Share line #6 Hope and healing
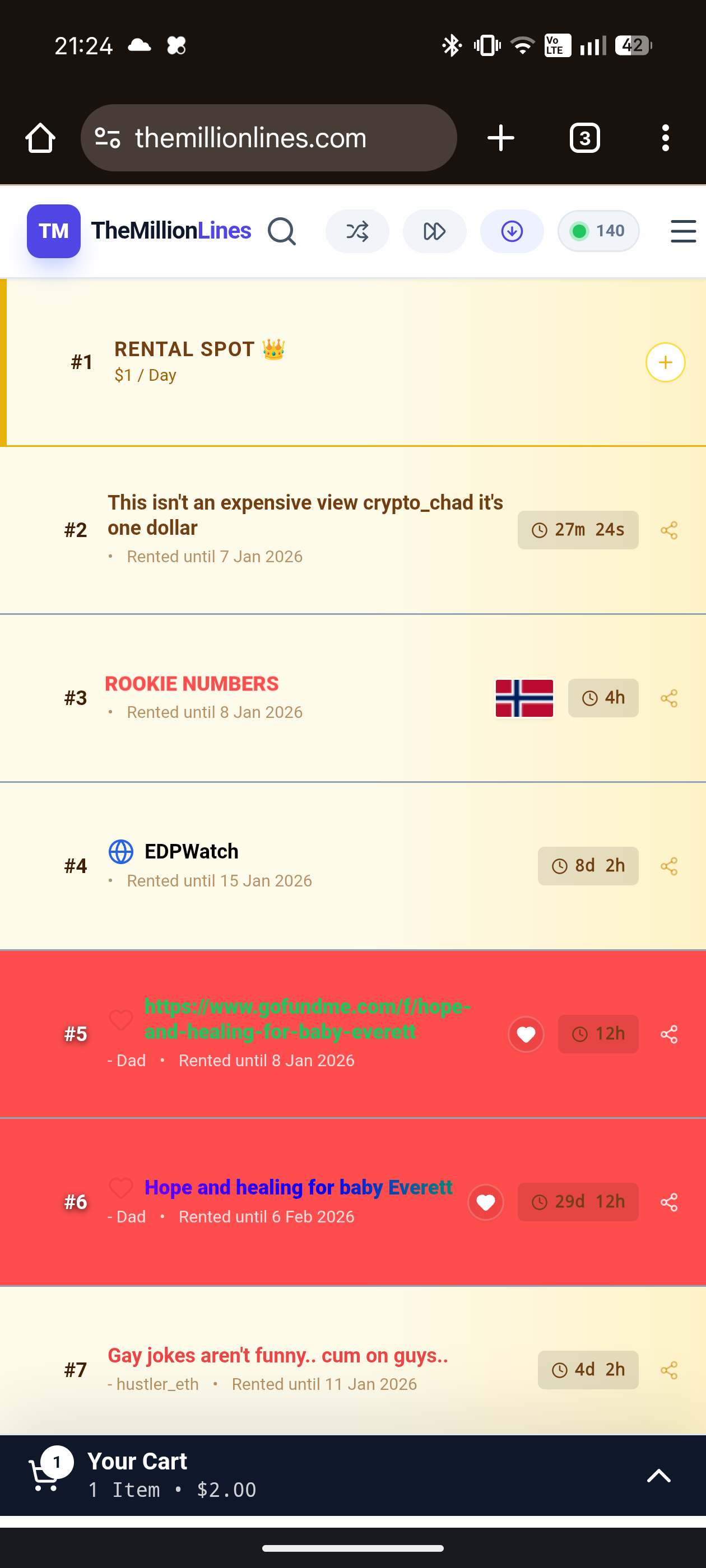This screenshot has width=706, height=1568. tap(669, 1202)
